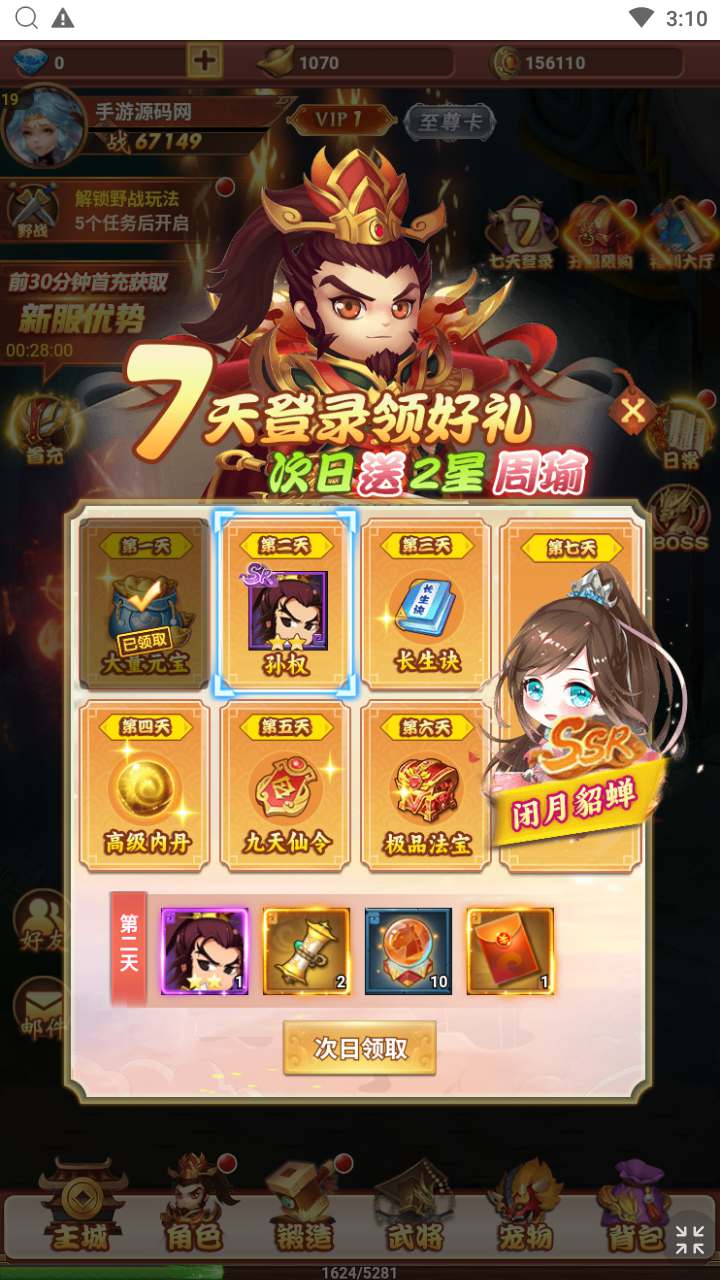Close the 7-day login reward dialog

point(632,411)
